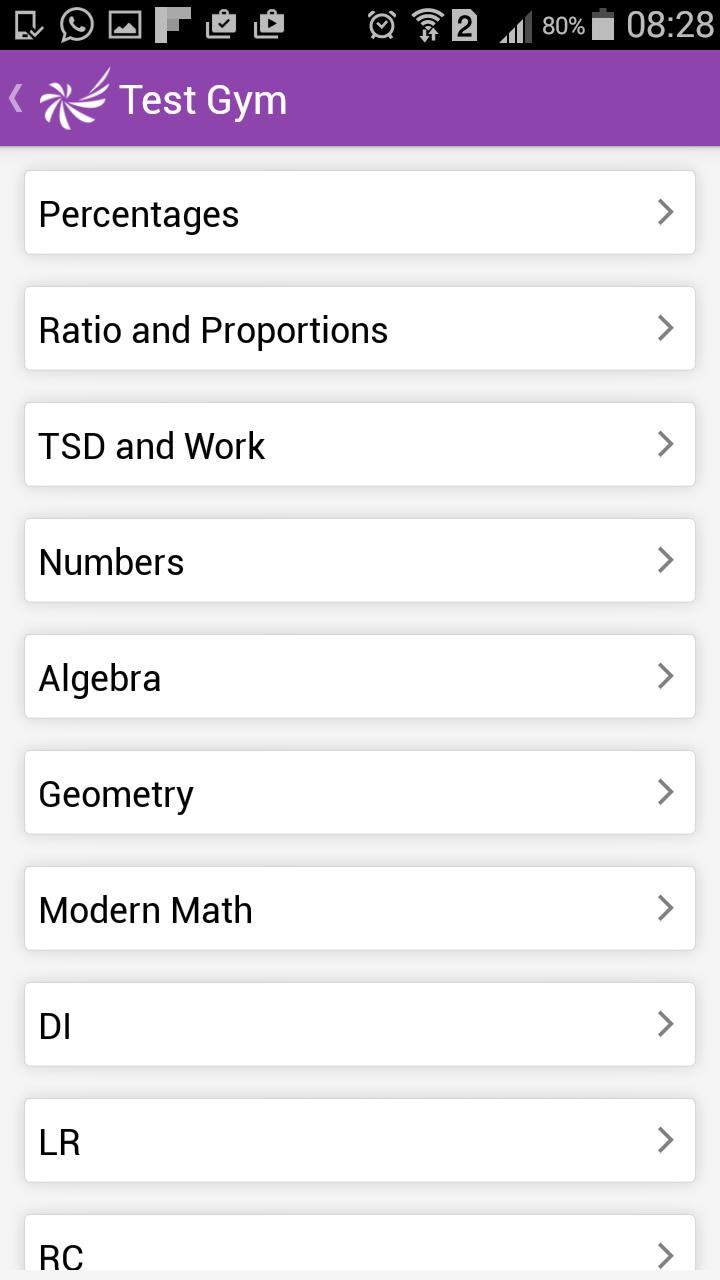The width and height of the screenshot is (720, 1280).
Task: Open the Geometry section
Action: pos(360,792)
